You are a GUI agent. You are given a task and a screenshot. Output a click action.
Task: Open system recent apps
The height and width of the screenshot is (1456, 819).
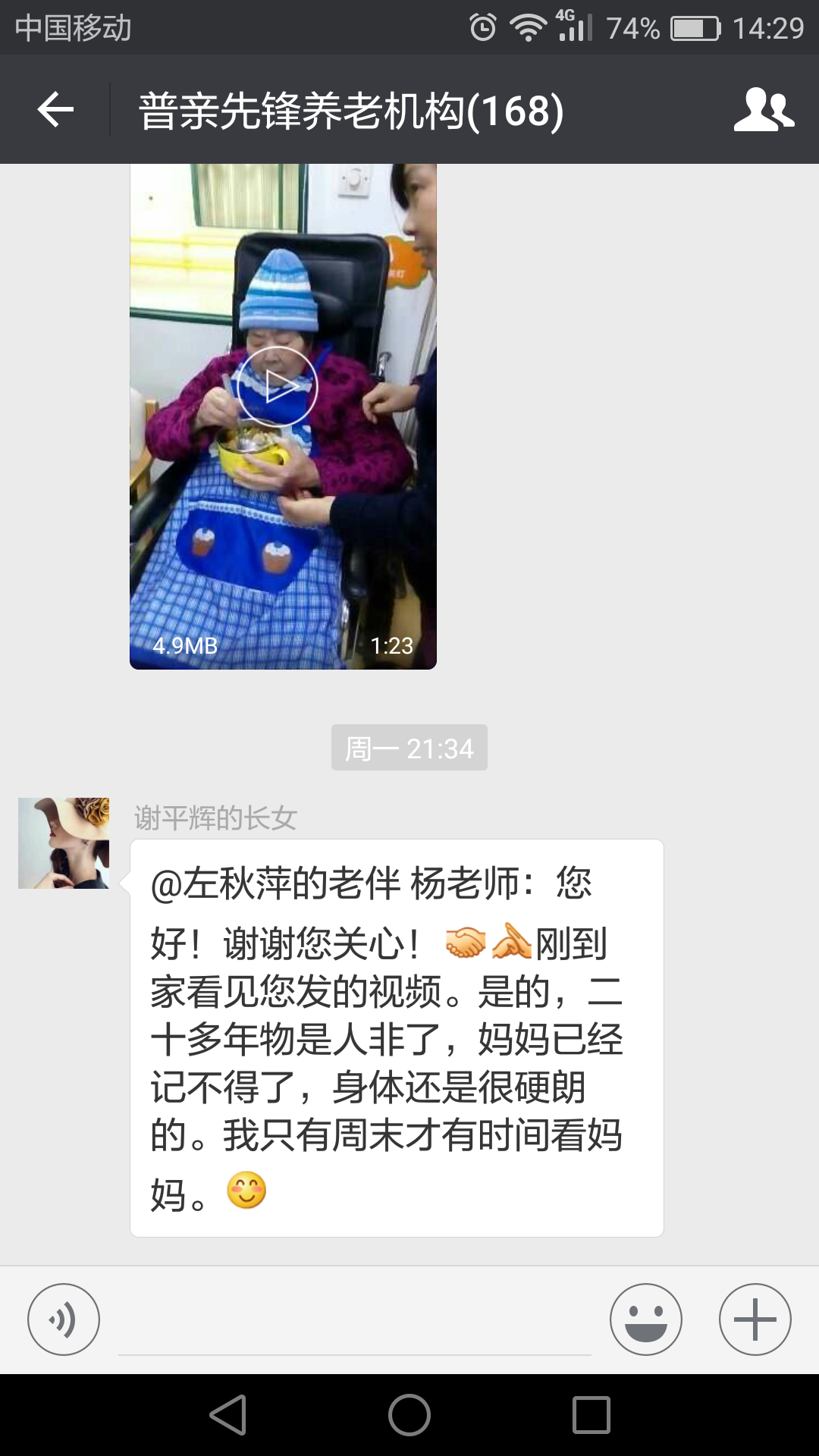(x=591, y=1415)
